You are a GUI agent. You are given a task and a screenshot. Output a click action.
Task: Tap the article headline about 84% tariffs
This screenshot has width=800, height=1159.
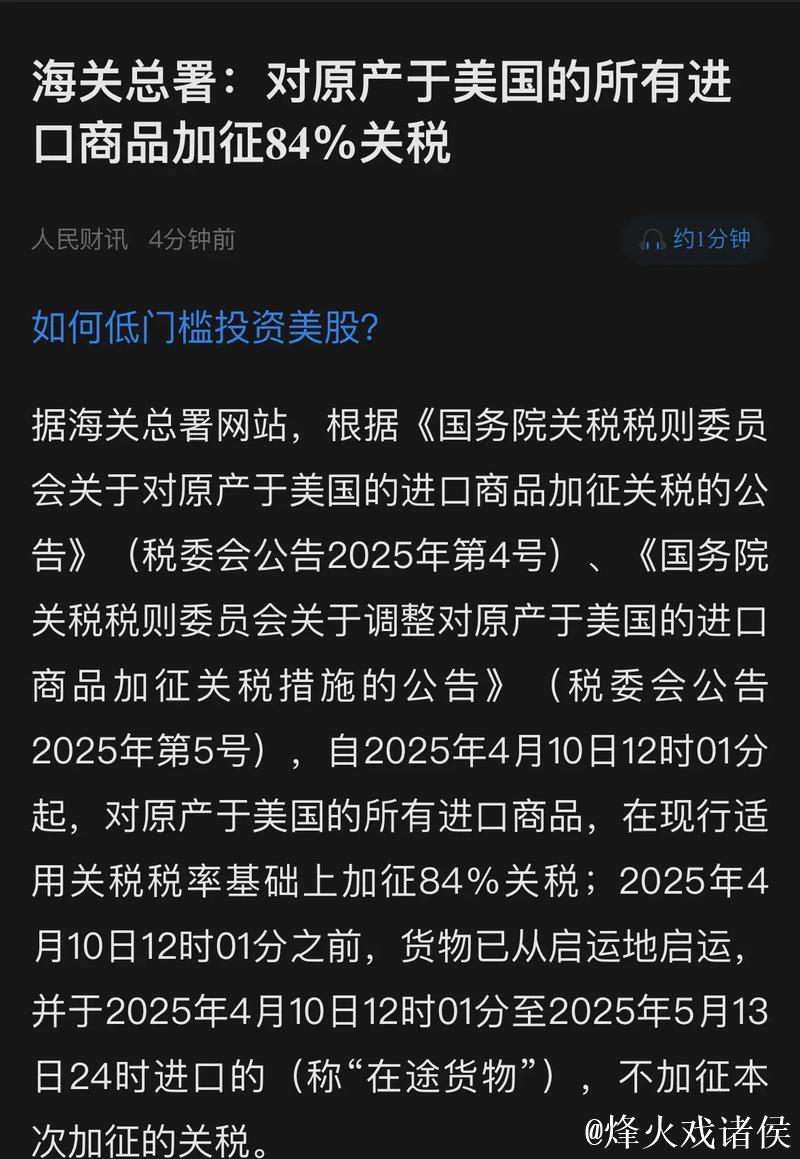coord(390,115)
